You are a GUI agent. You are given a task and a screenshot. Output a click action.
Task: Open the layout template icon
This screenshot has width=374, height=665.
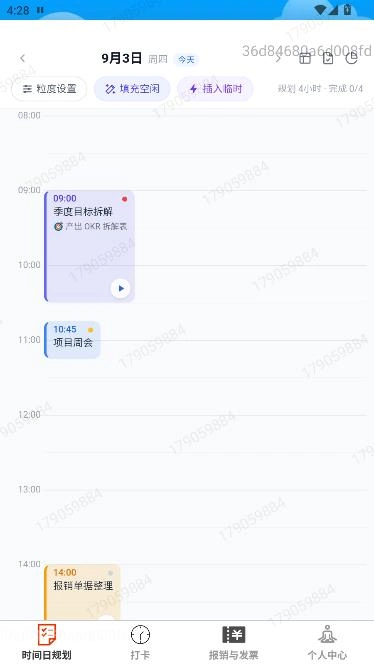coord(304,59)
